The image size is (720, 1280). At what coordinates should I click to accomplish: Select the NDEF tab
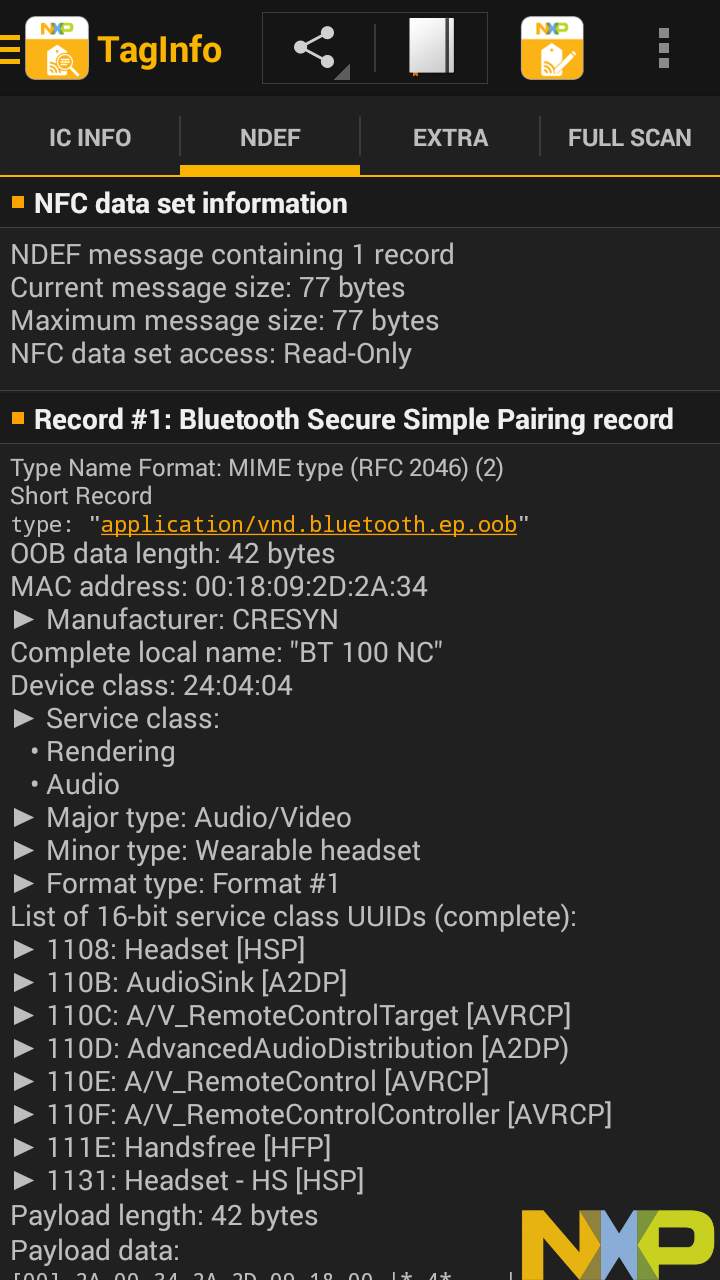tap(270, 138)
